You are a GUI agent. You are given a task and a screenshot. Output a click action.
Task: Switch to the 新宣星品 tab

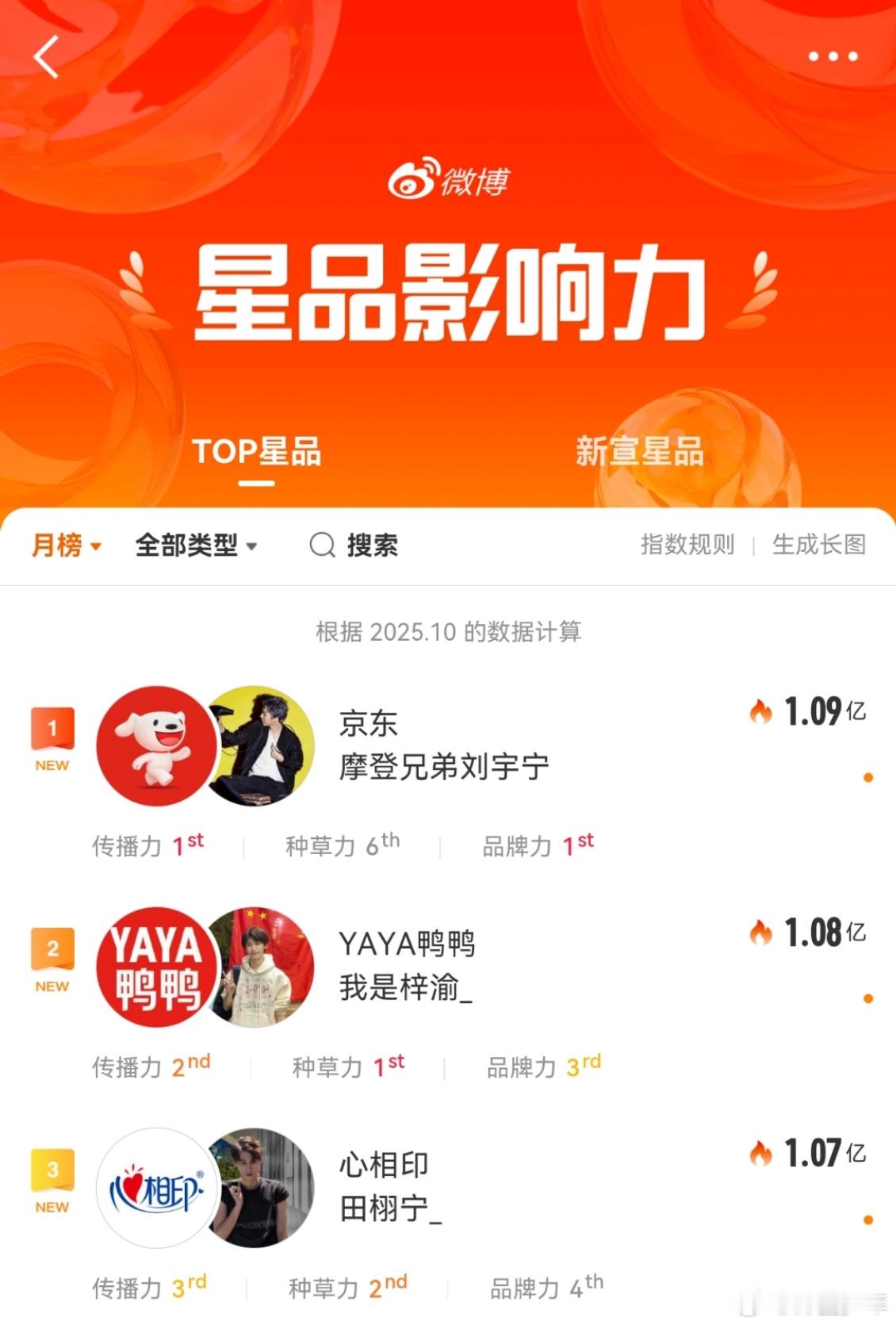point(639,453)
